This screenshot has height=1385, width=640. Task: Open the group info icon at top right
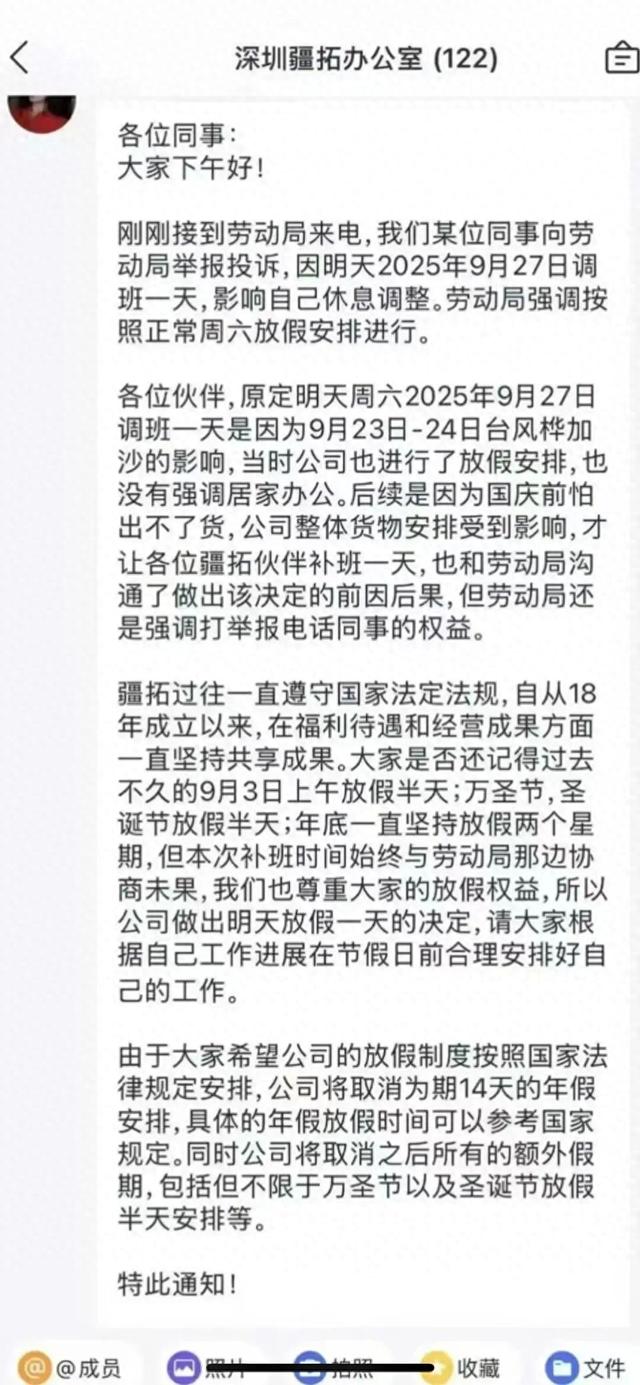(x=621, y=59)
